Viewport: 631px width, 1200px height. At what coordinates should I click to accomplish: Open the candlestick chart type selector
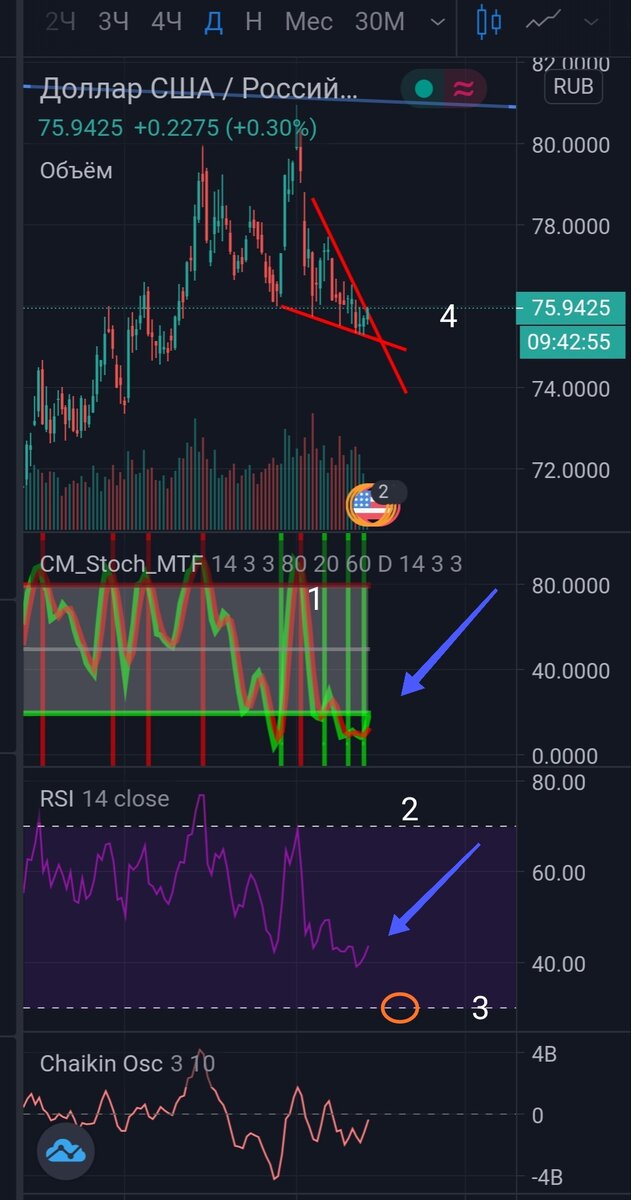[488, 21]
